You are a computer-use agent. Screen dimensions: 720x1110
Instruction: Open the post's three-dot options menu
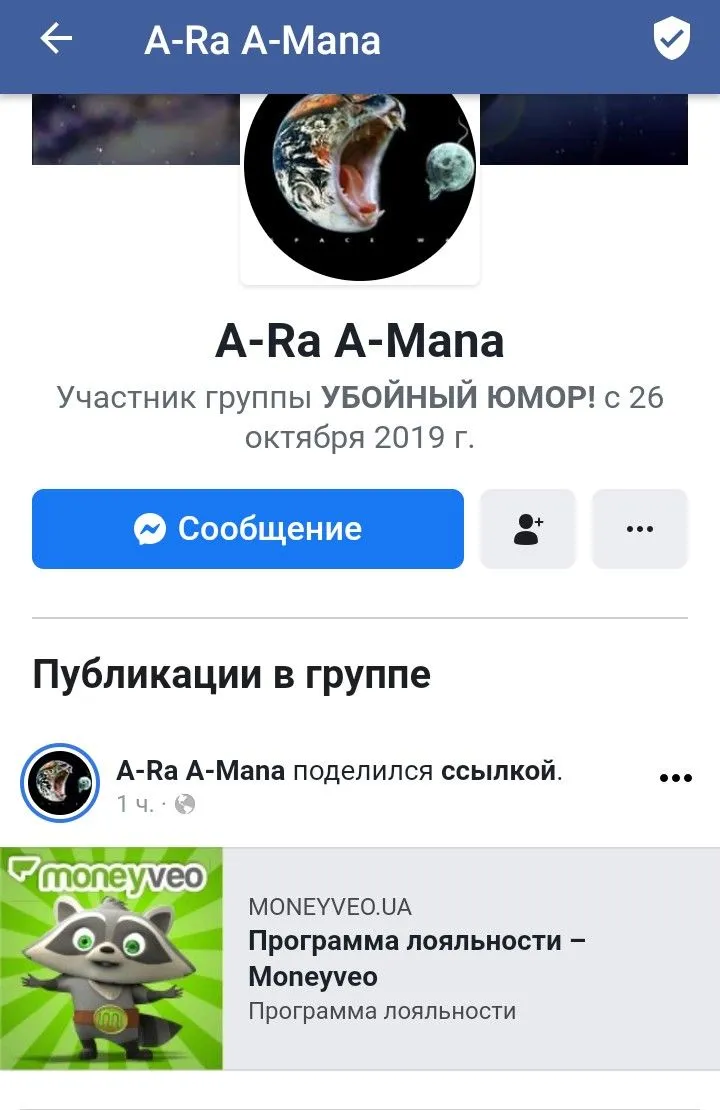click(x=676, y=779)
